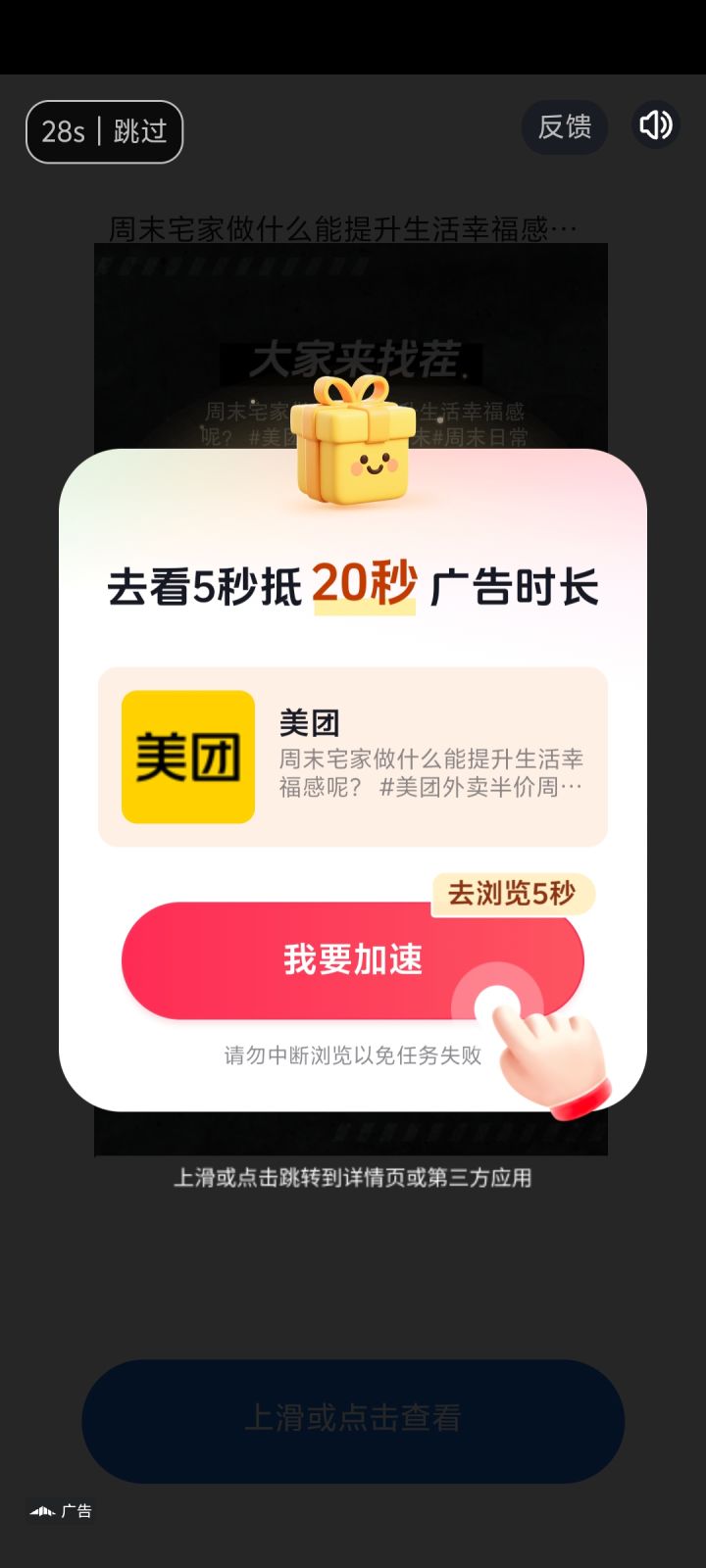Image resolution: width=706 pixels, height=1568 pixels.
Task: Click 反馈 to give feedback
Action: [x=565, y=125]
